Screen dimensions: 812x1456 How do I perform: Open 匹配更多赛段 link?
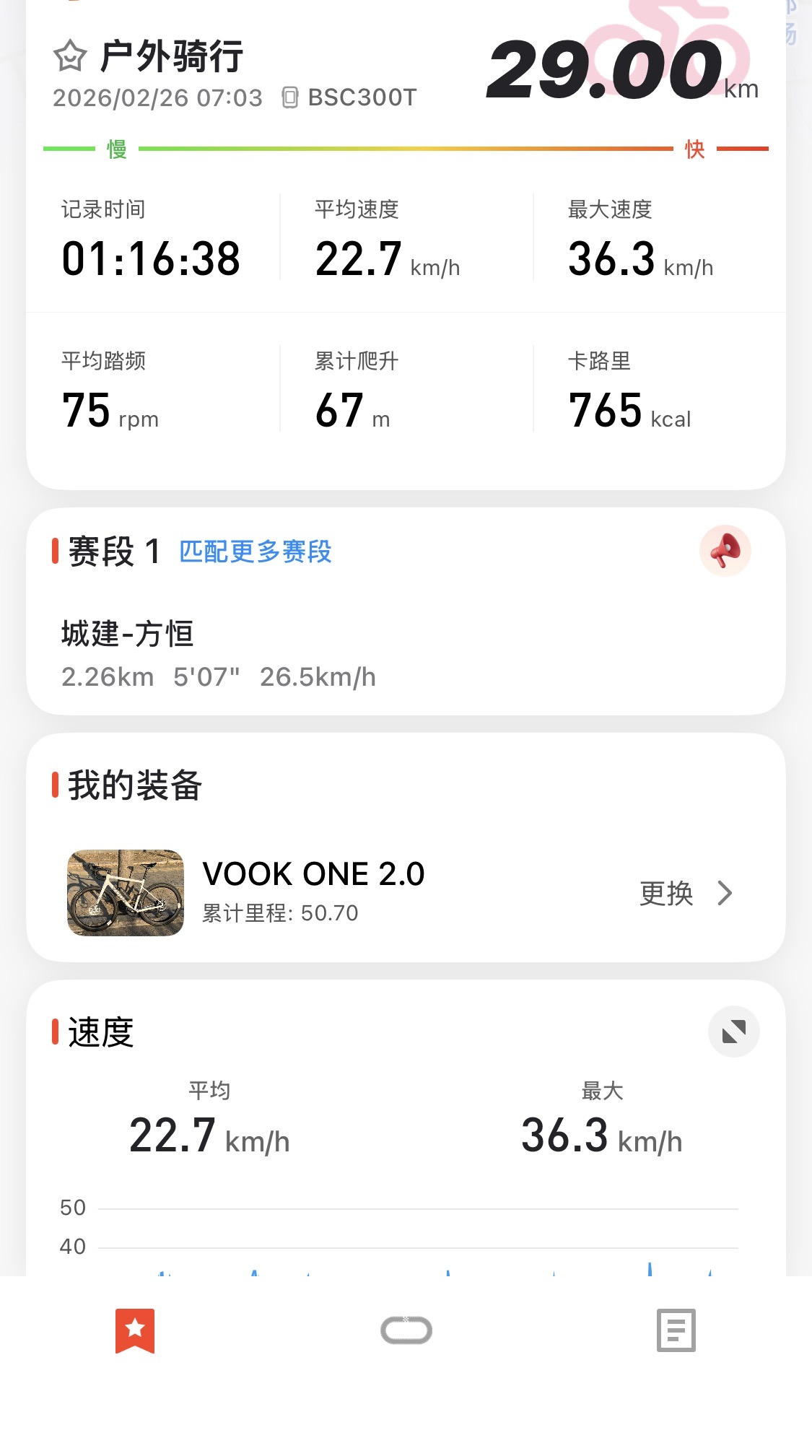255,552
